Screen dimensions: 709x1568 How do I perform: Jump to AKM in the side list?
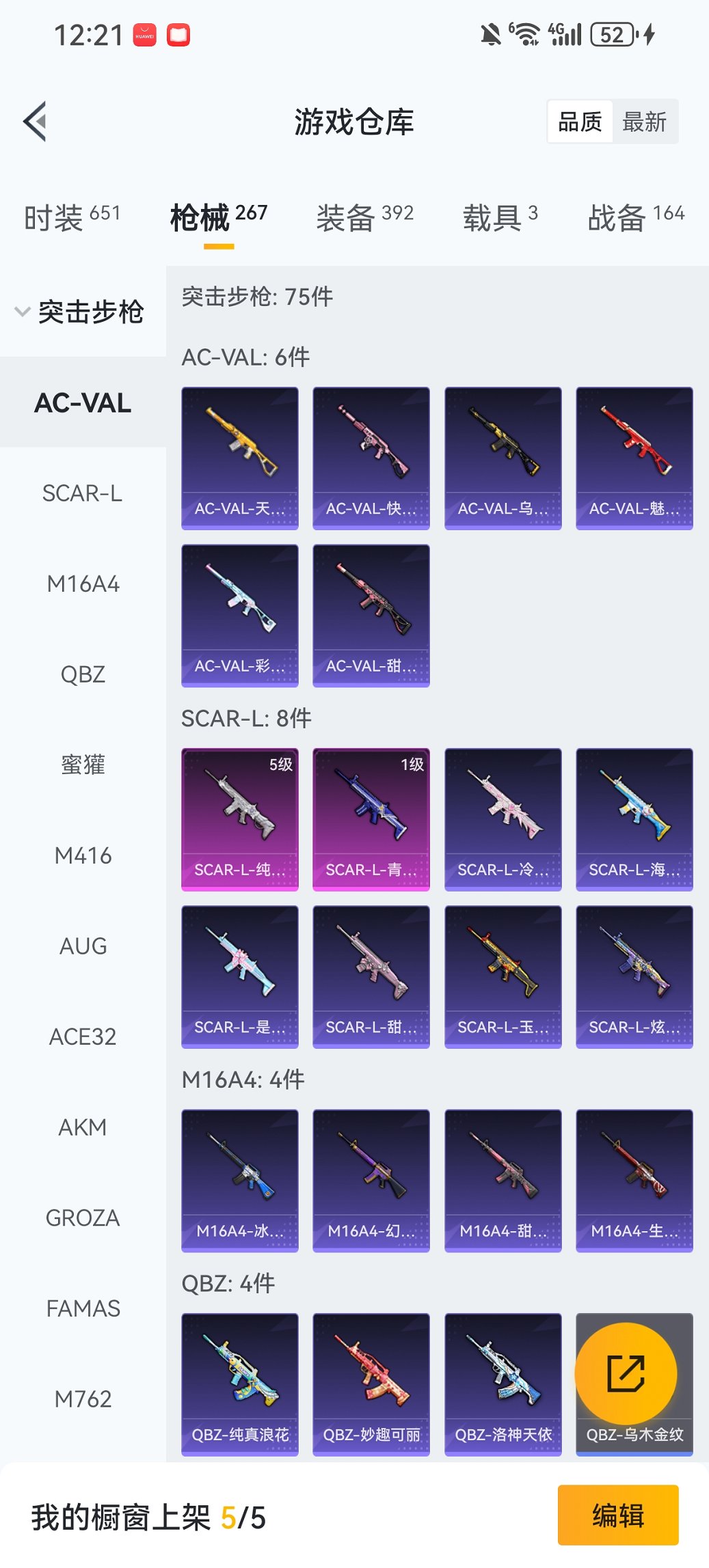pos(83,1127)
